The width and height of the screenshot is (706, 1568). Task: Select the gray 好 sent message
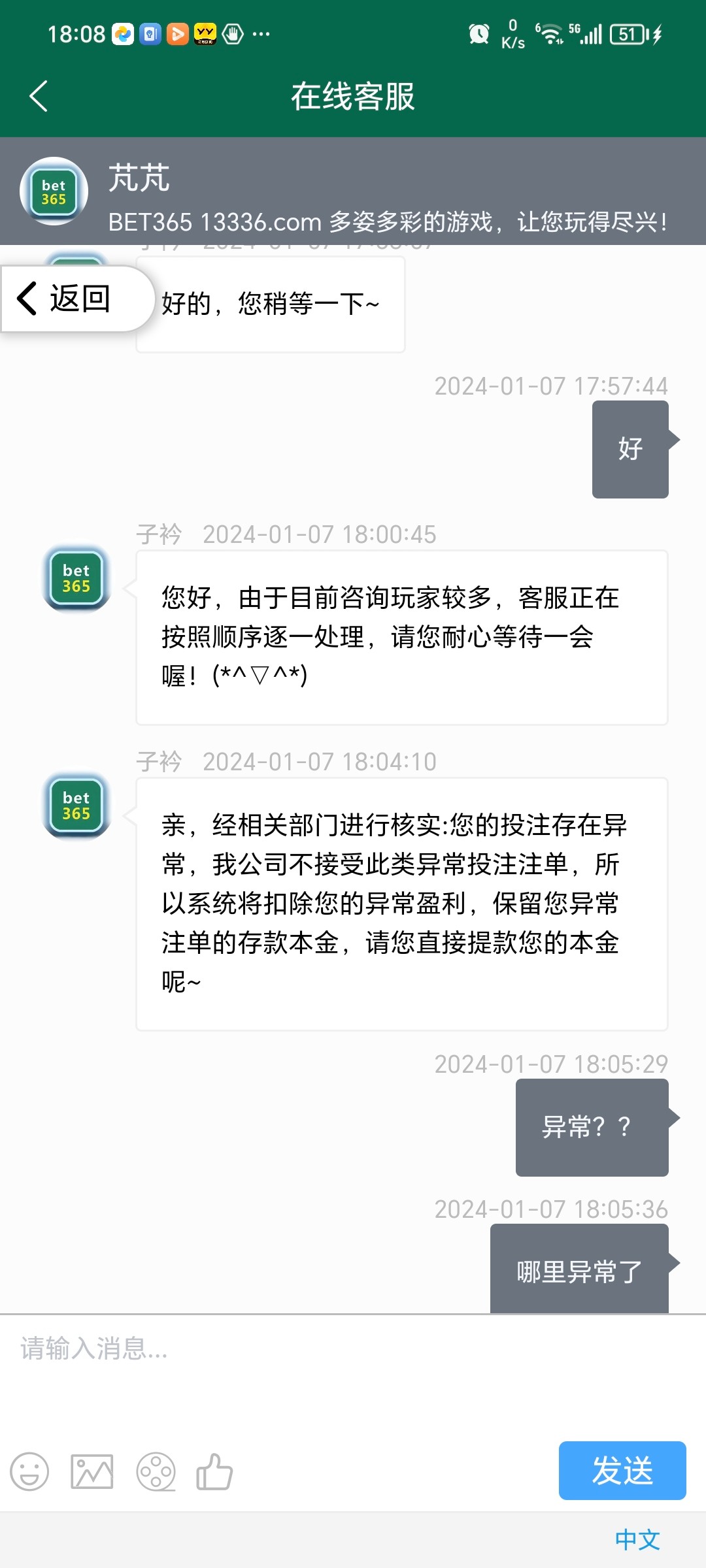(629, 448)
